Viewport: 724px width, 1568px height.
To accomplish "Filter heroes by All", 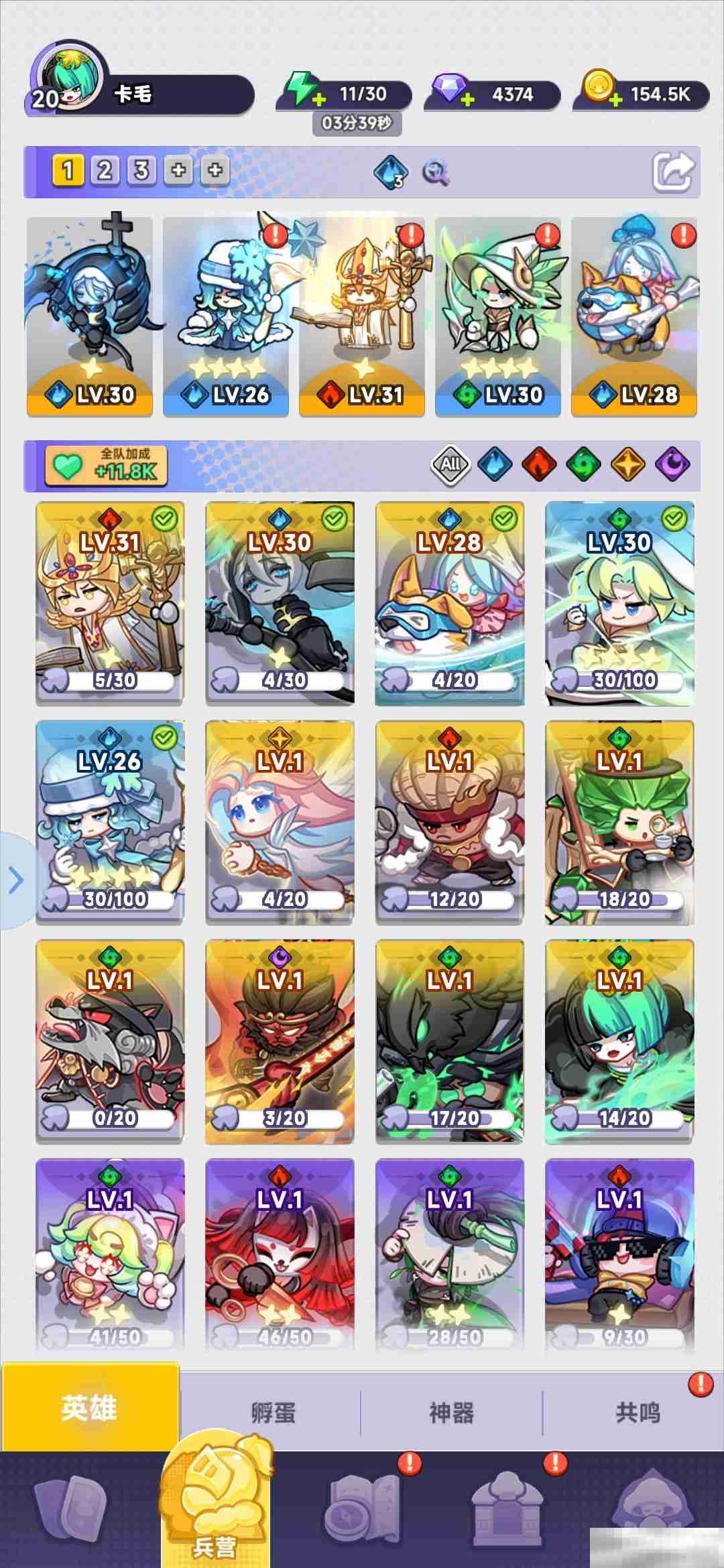I will coord(450,464).
